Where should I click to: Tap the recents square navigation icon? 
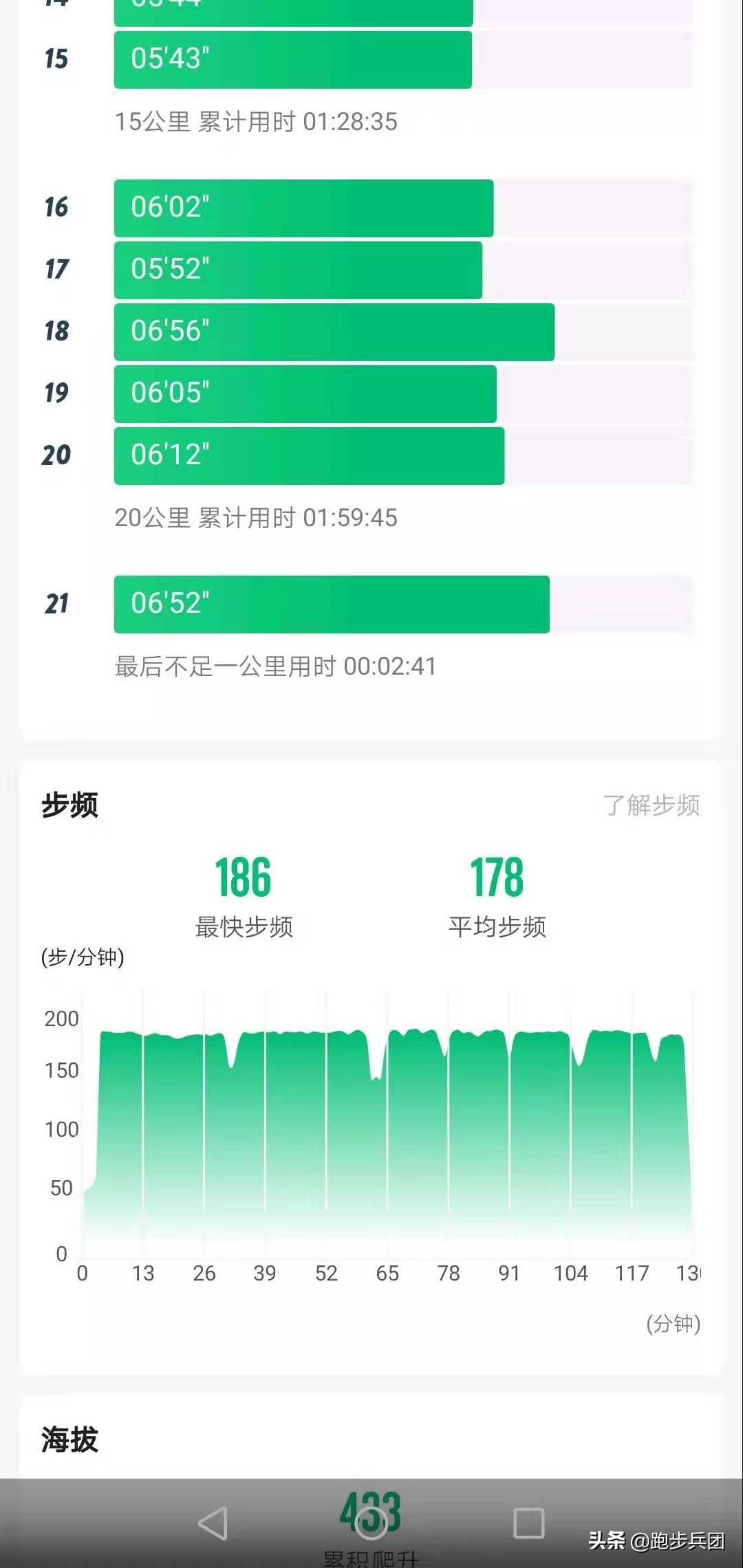(x=528, y=1522)
